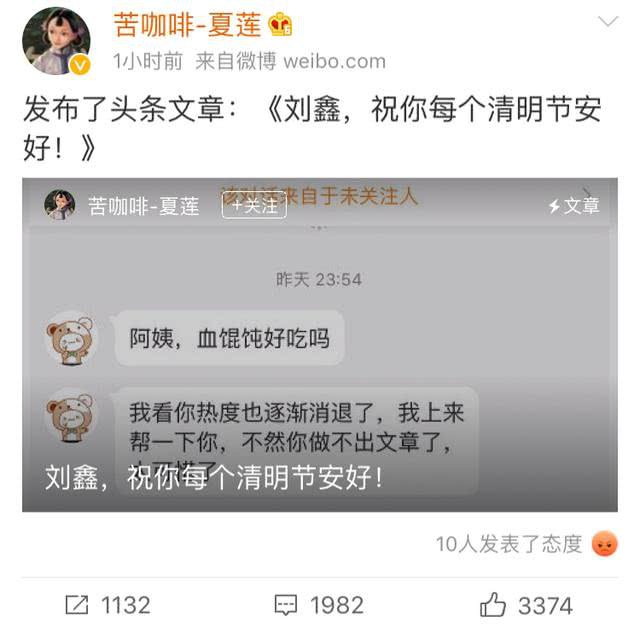The width and height of the screenshot is (640, 629).
Task: View the 10人发表了态度 reactions
Action: click(x=509, y=544)
